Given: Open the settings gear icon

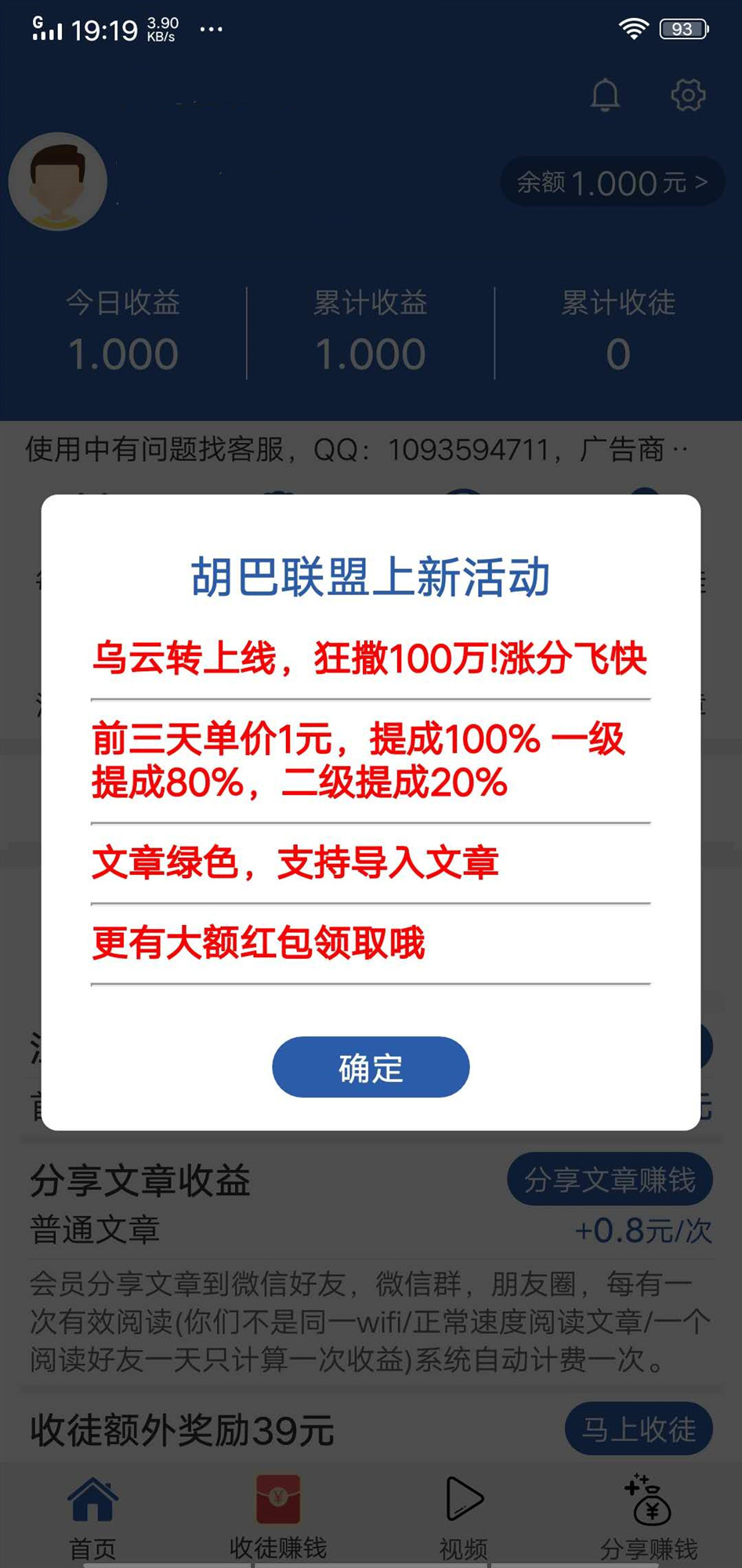Looking at the screenshot, I should click(688, 95).
